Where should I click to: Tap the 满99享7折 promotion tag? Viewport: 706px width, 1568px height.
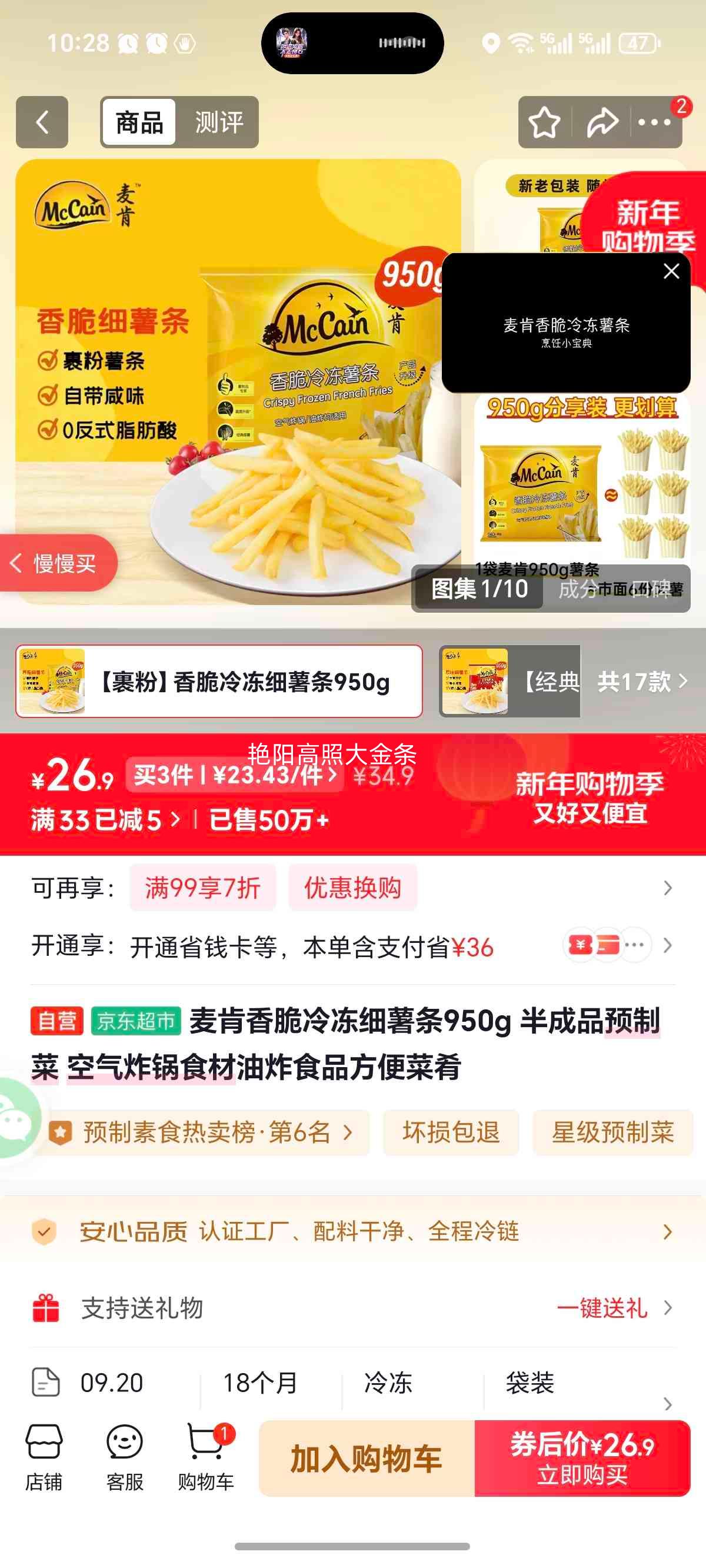(202, 888)
